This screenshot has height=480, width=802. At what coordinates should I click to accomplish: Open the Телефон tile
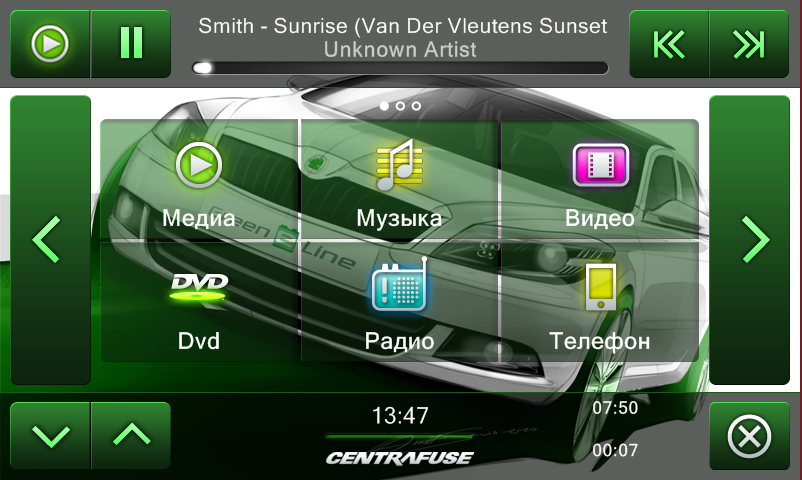pos(599,302)
